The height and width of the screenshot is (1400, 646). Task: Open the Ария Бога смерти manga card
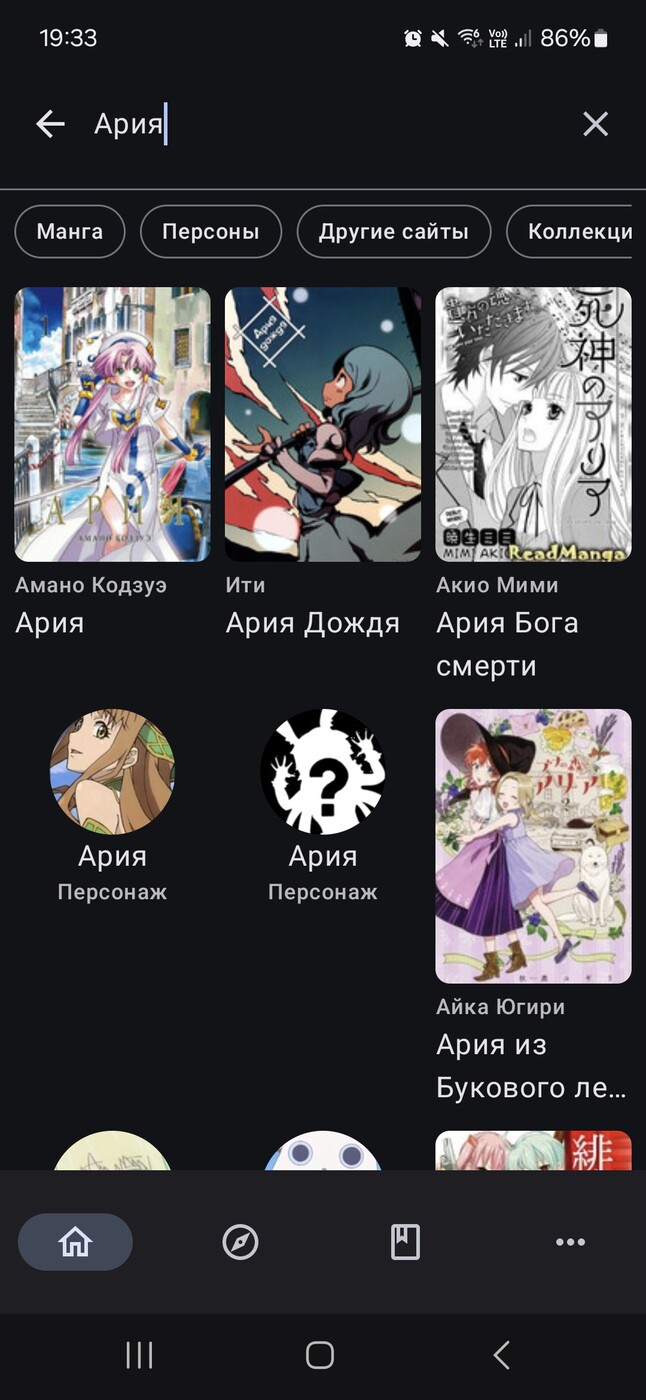[533, 425]
